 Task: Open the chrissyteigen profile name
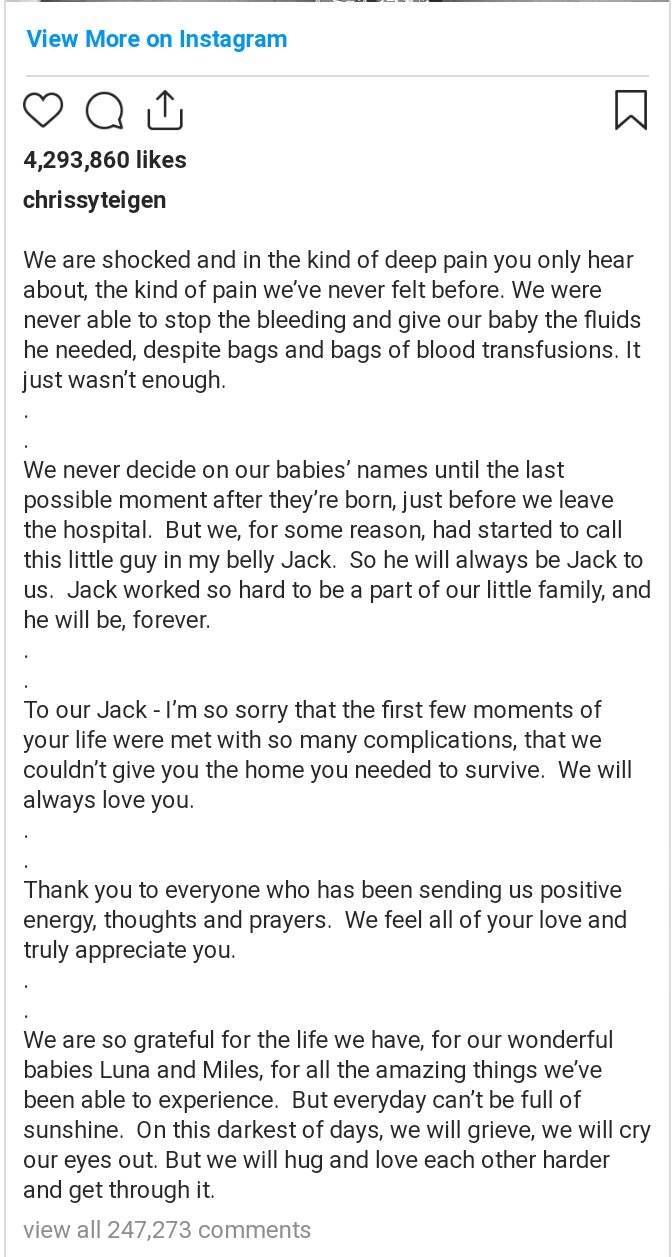[x=95, y=200]
